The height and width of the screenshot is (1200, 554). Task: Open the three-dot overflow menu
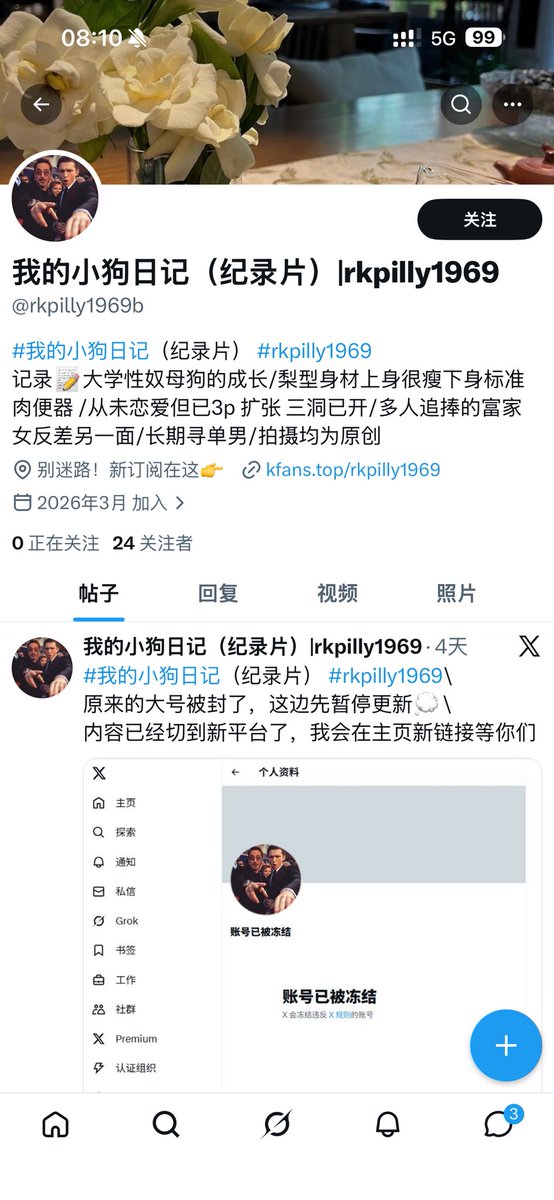click(x=513, y=104)
